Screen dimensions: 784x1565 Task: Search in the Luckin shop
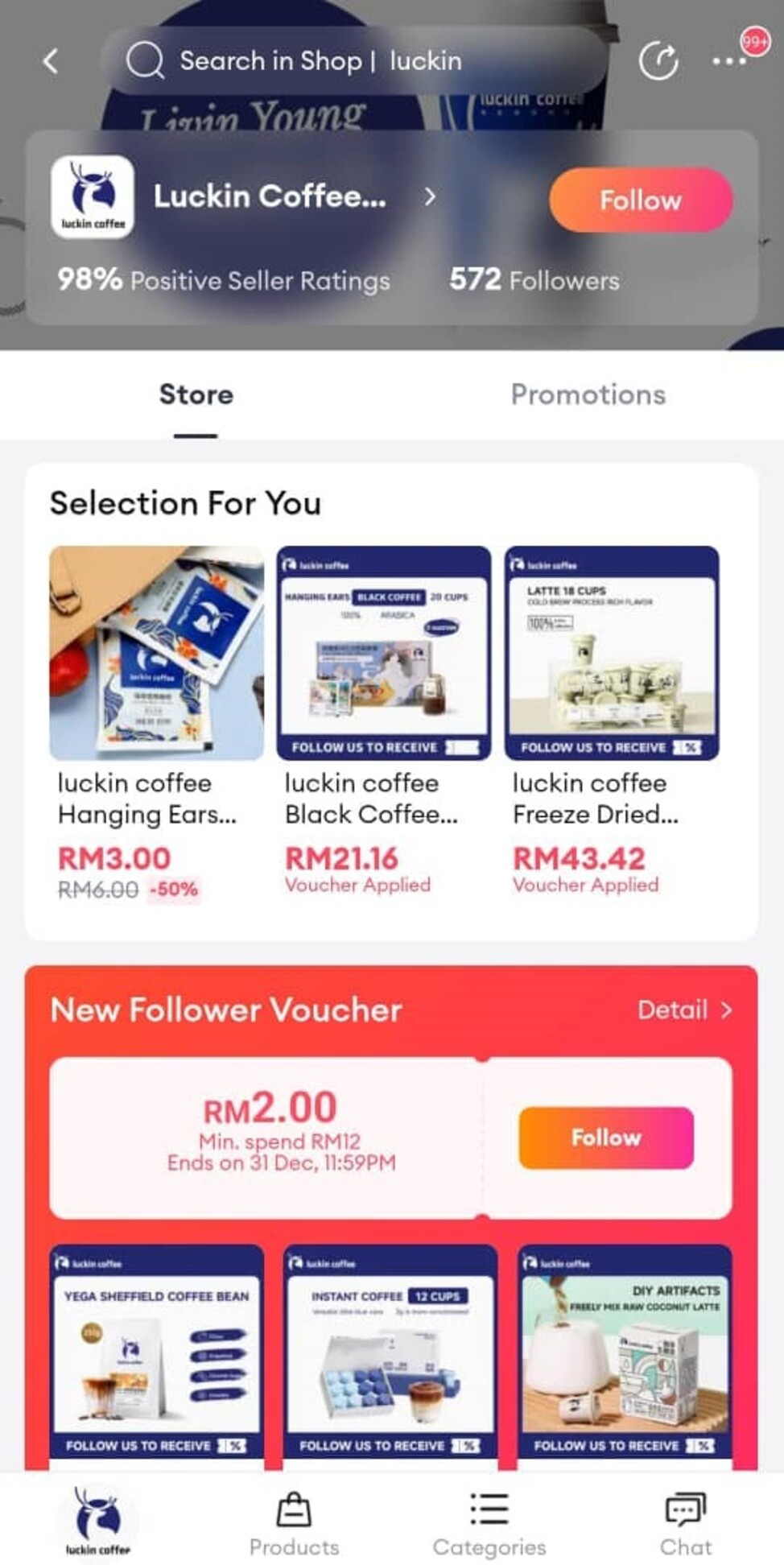click(x=354, y=60)
